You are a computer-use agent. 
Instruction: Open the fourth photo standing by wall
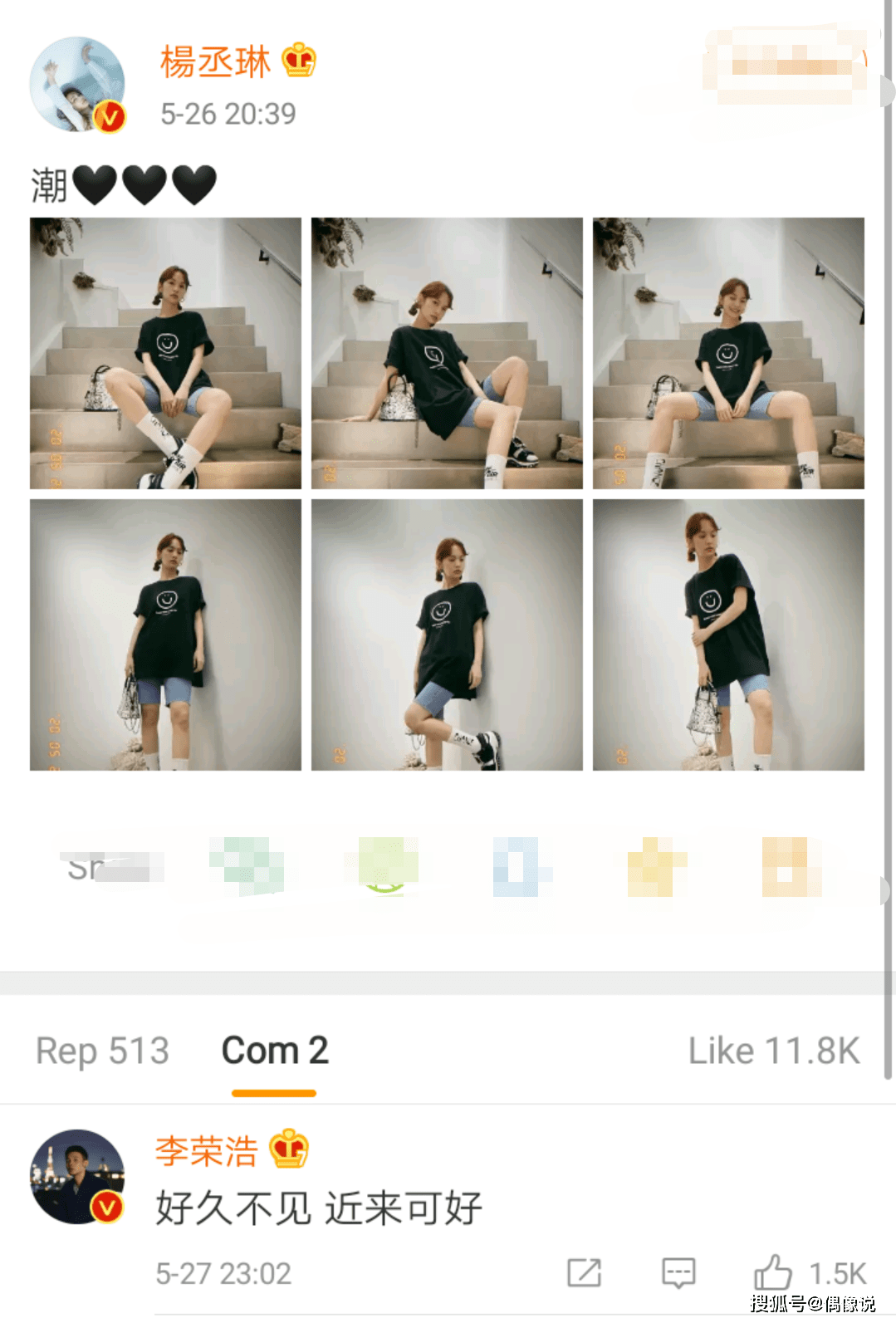click(x=165, y=635)
